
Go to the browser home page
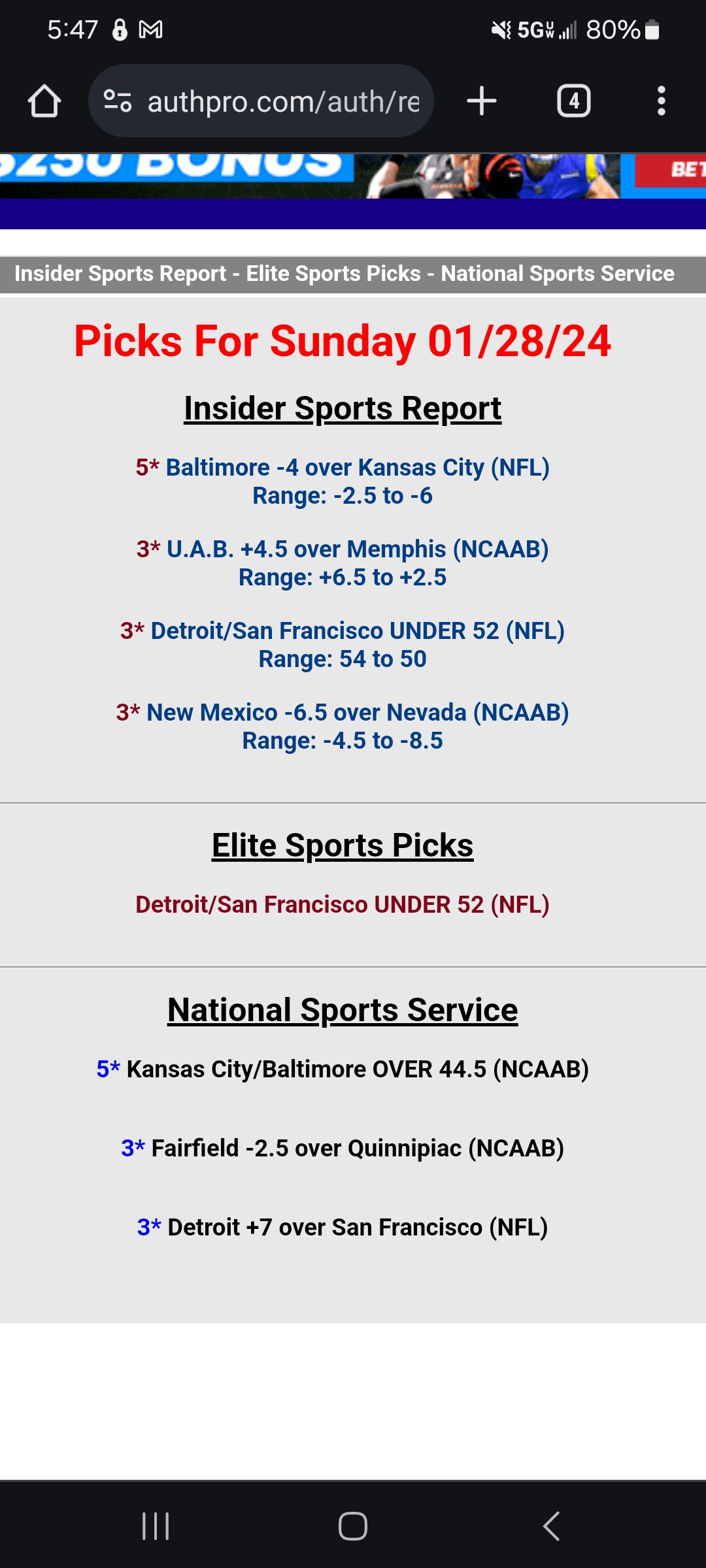[x=44, y=101]
